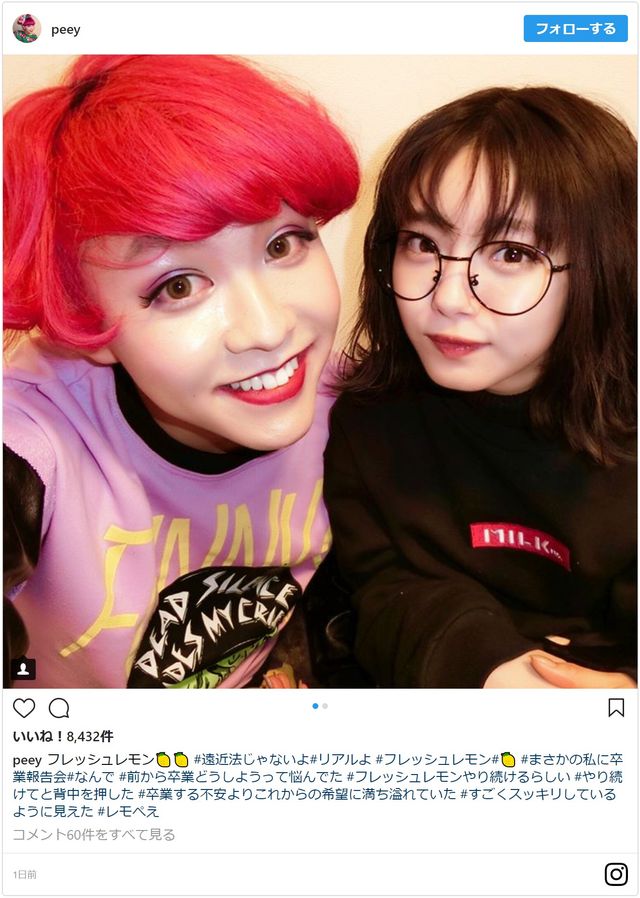Follow peey with the フォローする button

point(575,29)
